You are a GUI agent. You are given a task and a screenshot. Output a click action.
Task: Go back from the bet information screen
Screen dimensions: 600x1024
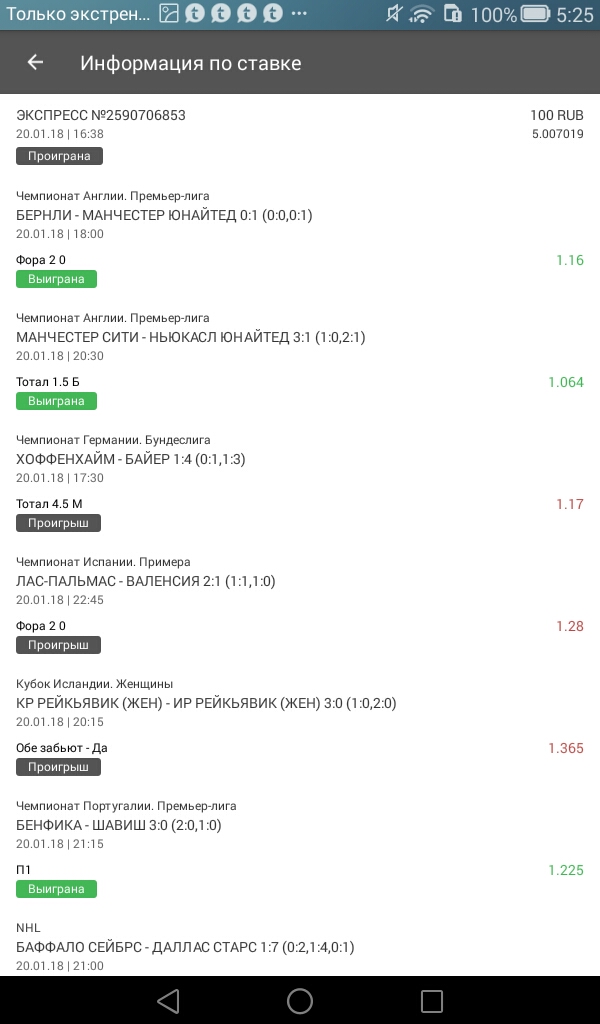tap(35, 63)
